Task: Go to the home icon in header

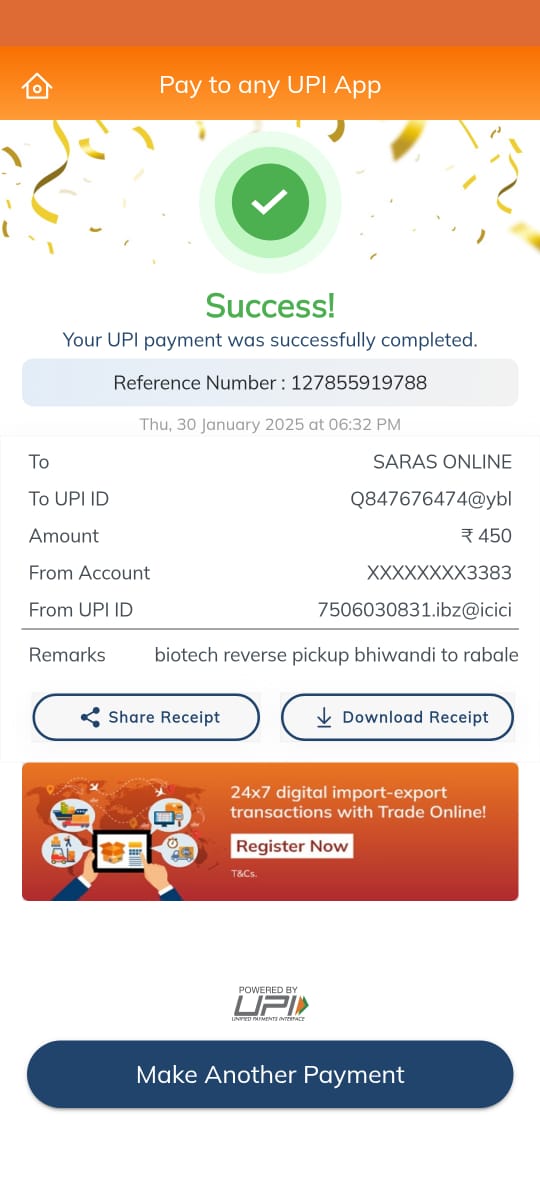Action: (x=37, y=86)
